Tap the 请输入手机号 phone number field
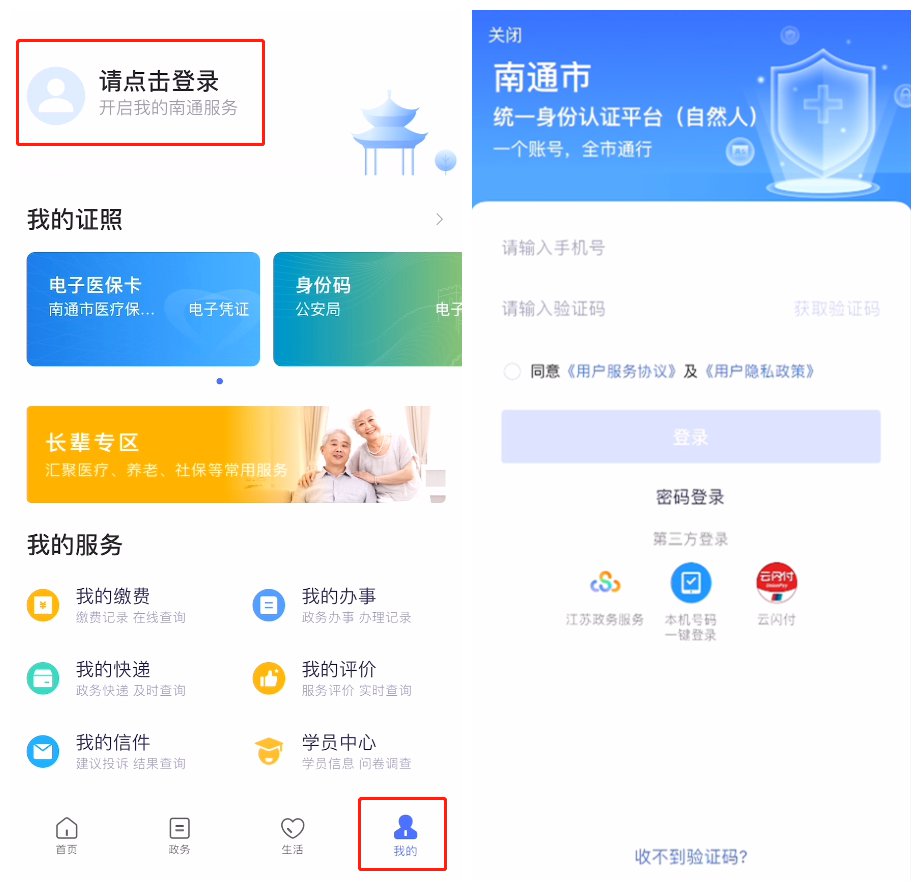This screenshot has width=921, height=891. 640,248
